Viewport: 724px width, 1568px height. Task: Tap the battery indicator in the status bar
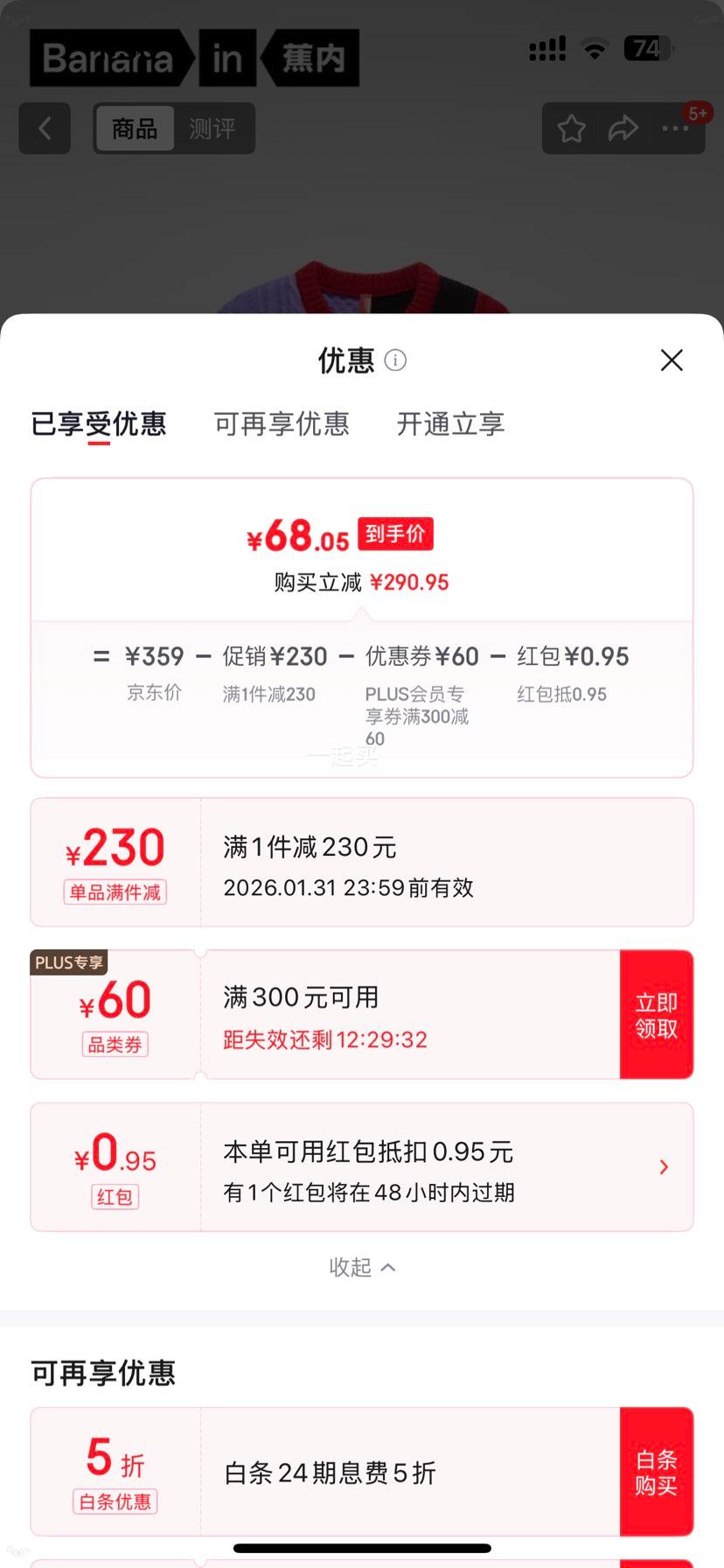coord(644,48)
